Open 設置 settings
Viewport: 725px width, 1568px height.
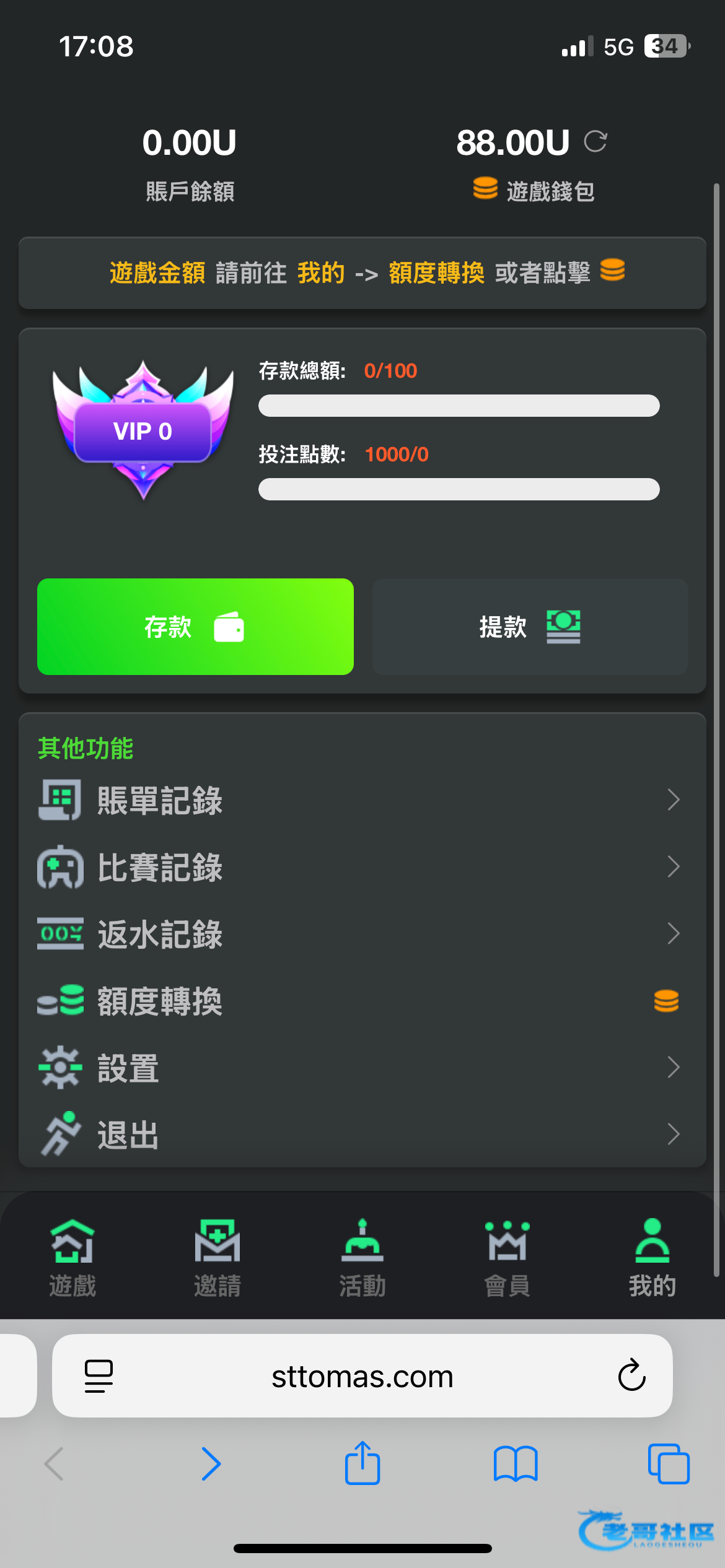(362, 1068)
